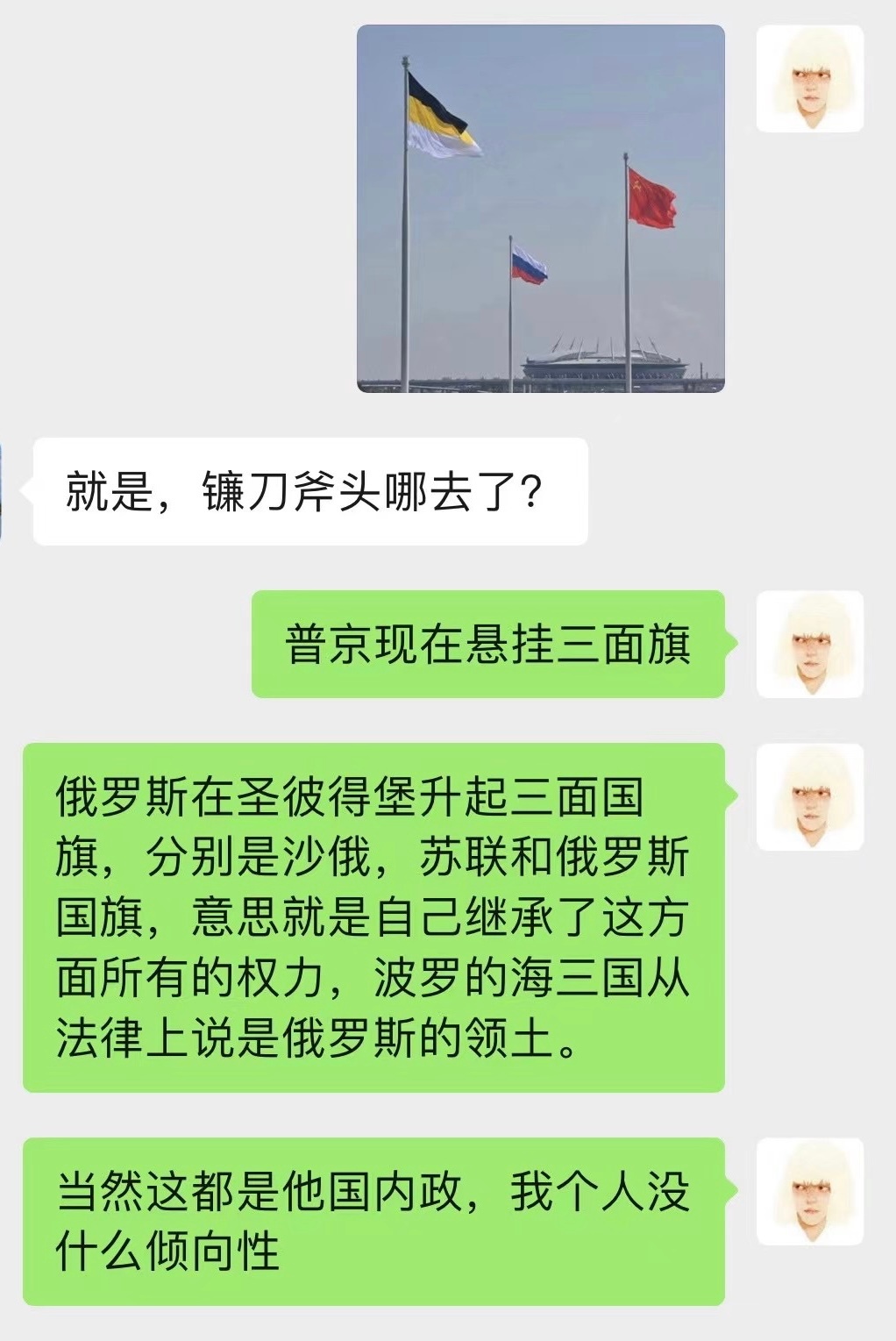Open avatar next to "当然这都是他国内政" message
Viewport: 896px width, 1341px height.
(809, 1191)
